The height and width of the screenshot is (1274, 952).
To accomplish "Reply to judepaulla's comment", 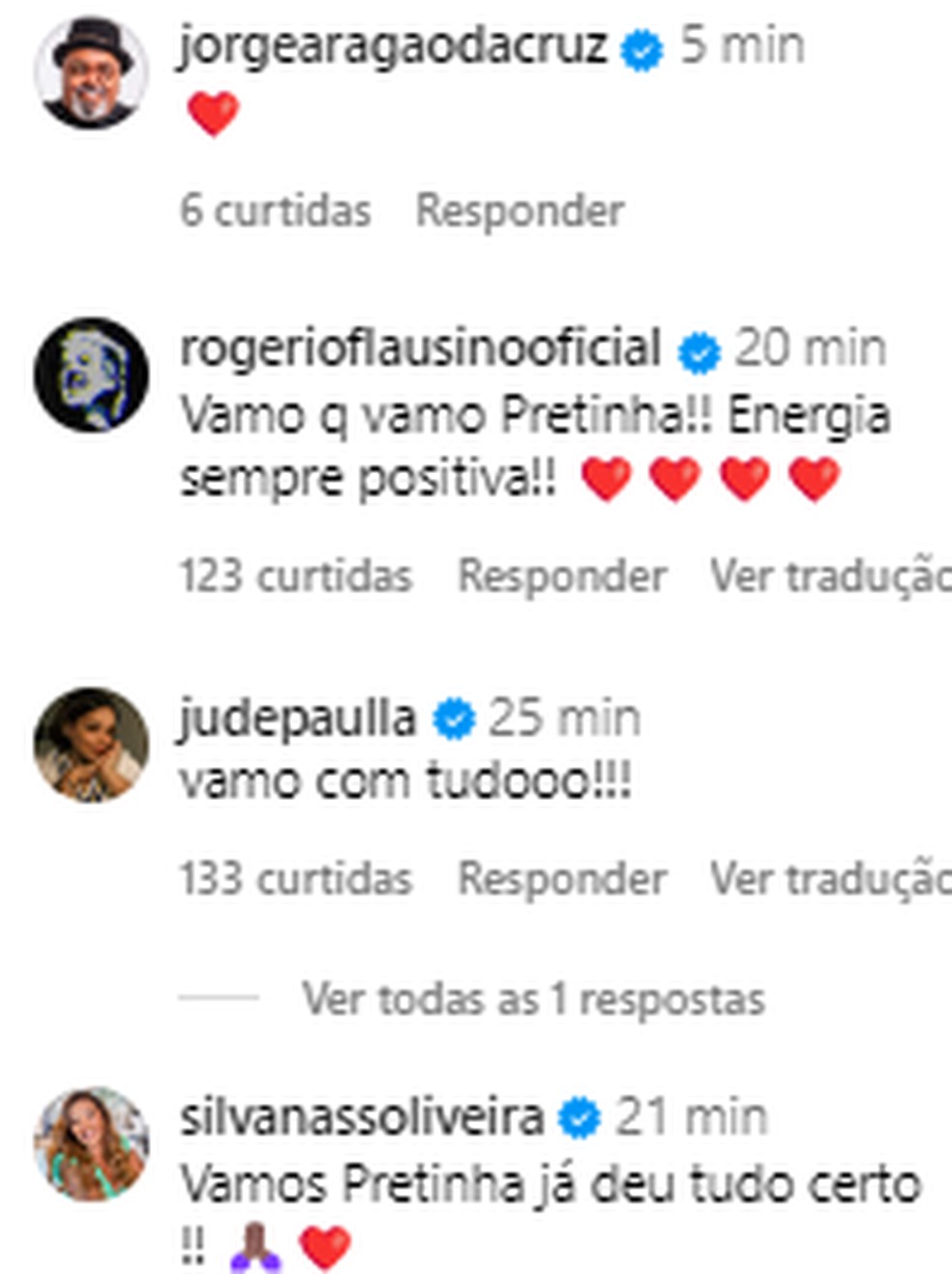I will (x=562, y=878).
